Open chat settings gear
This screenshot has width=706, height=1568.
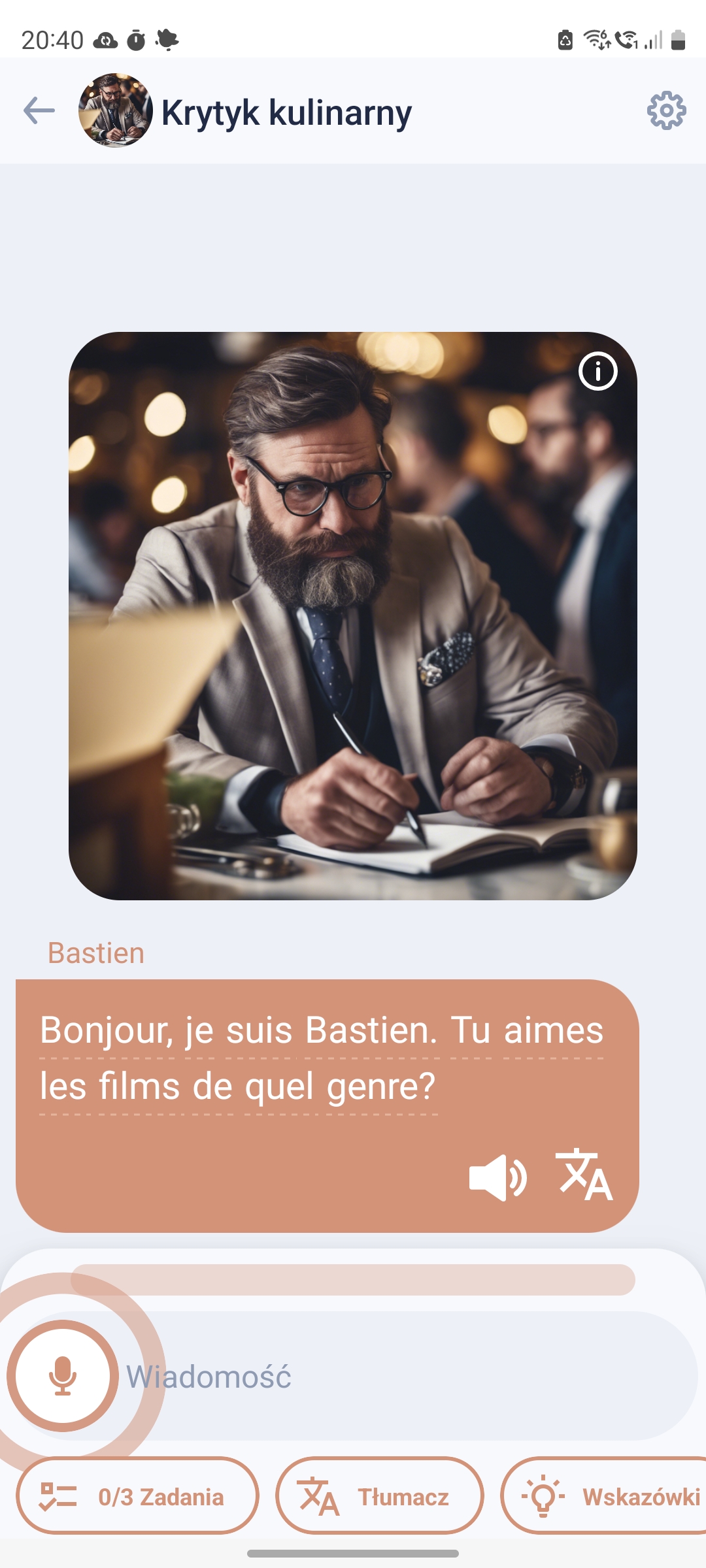point(666,111)
